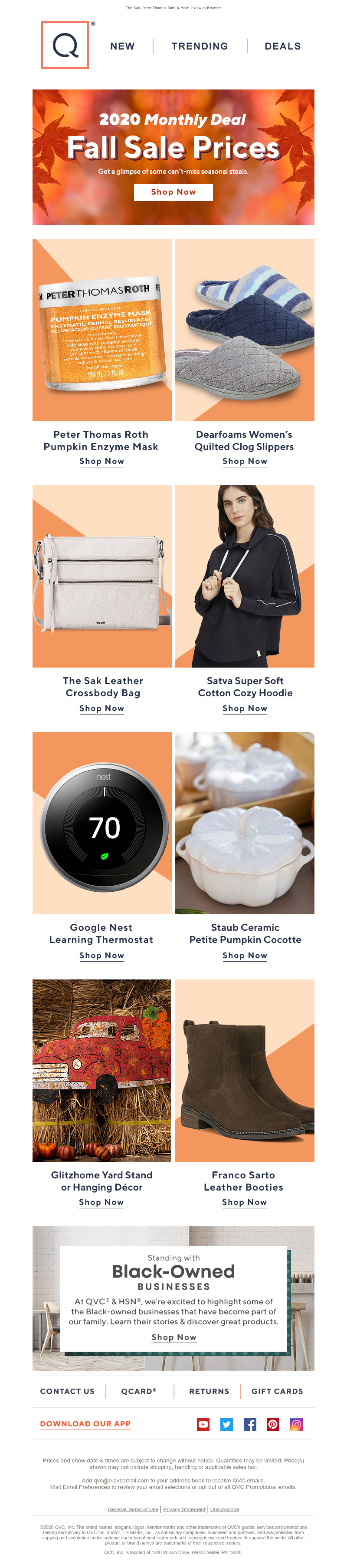The height and width of the screenshot is (1568, 347).
Task: Open the GIFT CARDS page
Action: (277, 1392)
